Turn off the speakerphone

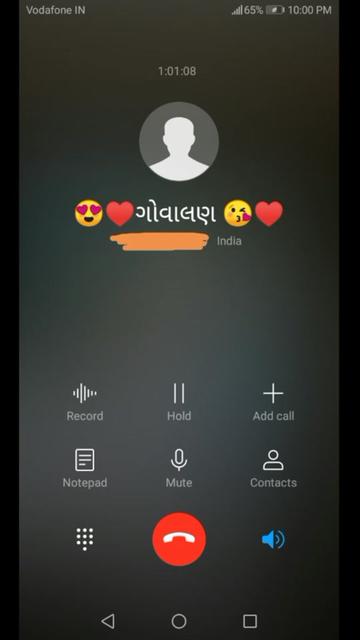[273, 539]
